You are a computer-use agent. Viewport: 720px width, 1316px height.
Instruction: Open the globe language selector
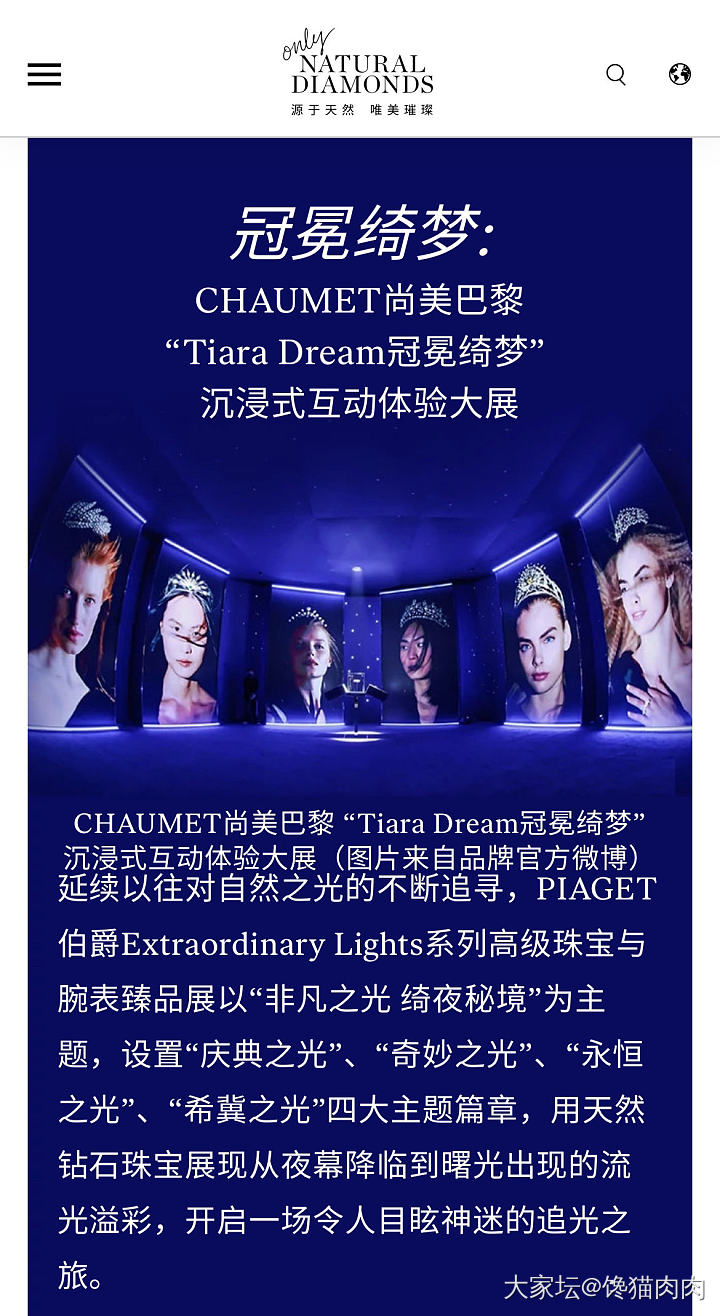point(680,74)
